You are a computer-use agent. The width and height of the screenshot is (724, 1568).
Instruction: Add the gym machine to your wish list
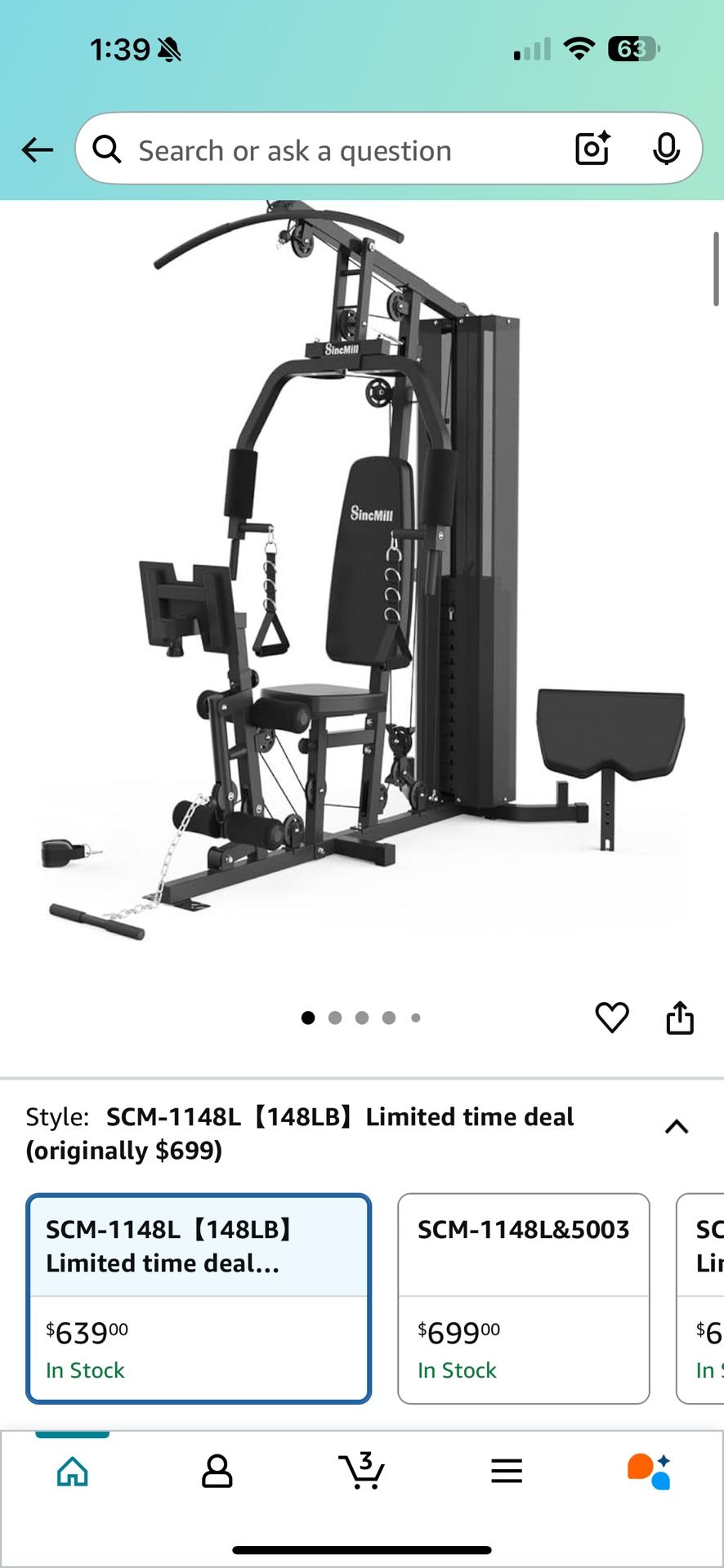pos(613,1018)
